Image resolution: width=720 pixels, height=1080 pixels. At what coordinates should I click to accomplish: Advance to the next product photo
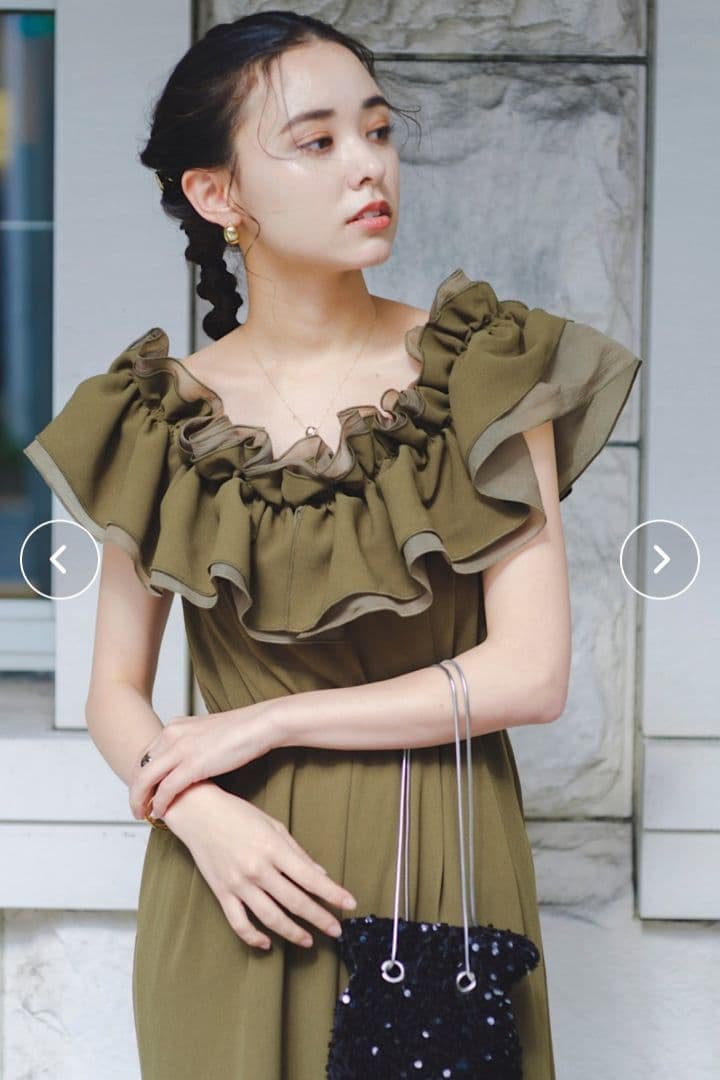(x=660, y=560)
